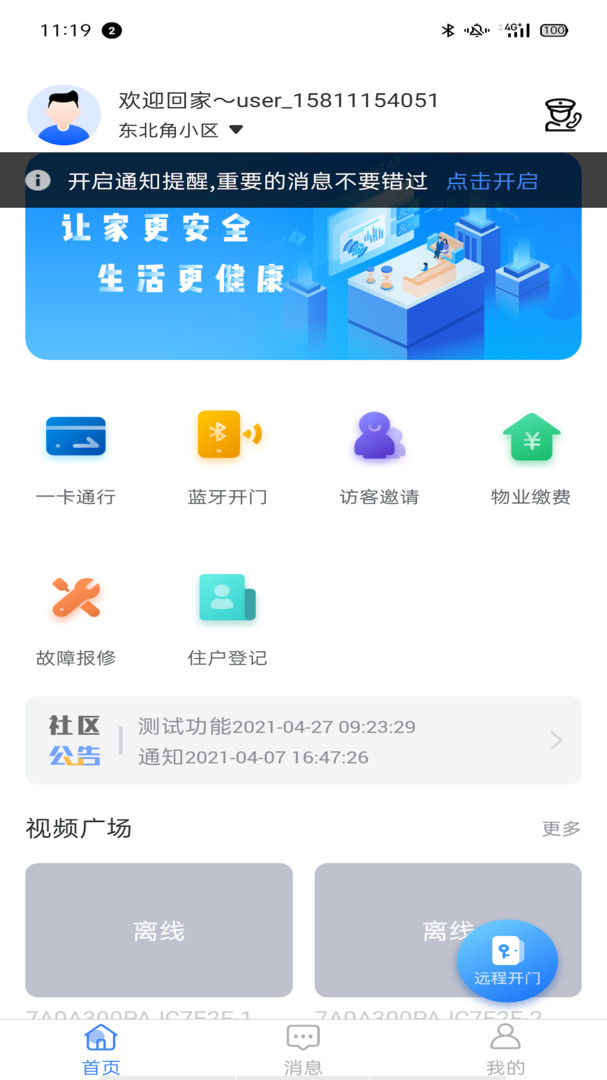Open 故障报修 repair request
Image resolution: width=607 pixels, height=1080 pixels.
point(76,618)
